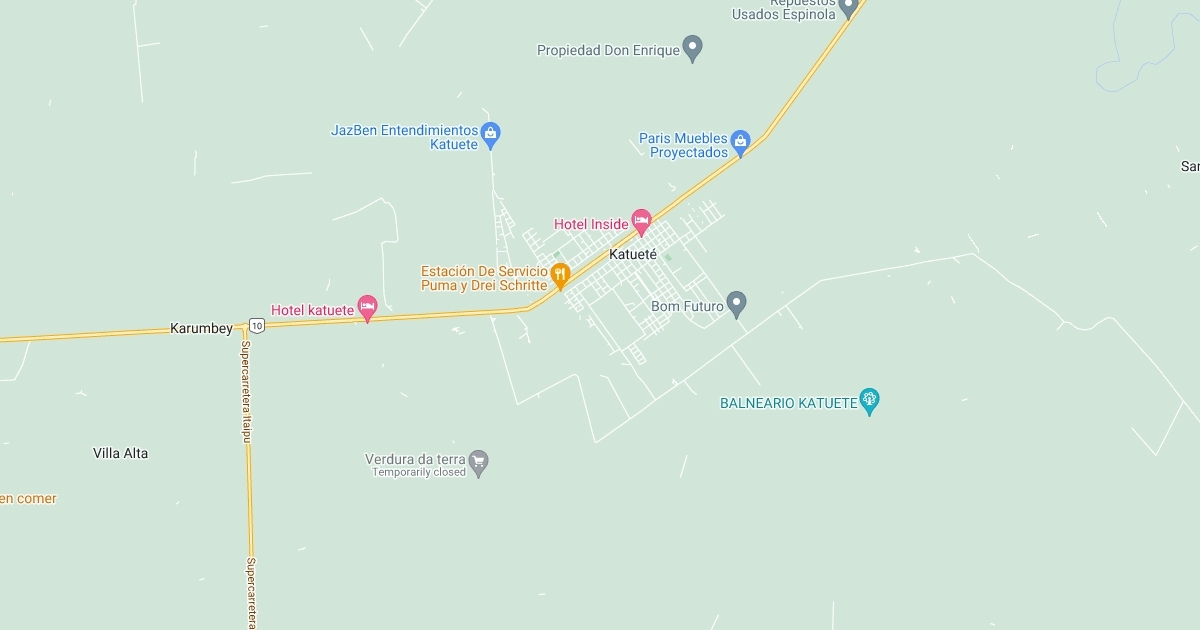Tap the Repuestos Usados Espinola pin
This screenshot has width=1200, height=630.
pyautogui.click(x=848, y=7)
